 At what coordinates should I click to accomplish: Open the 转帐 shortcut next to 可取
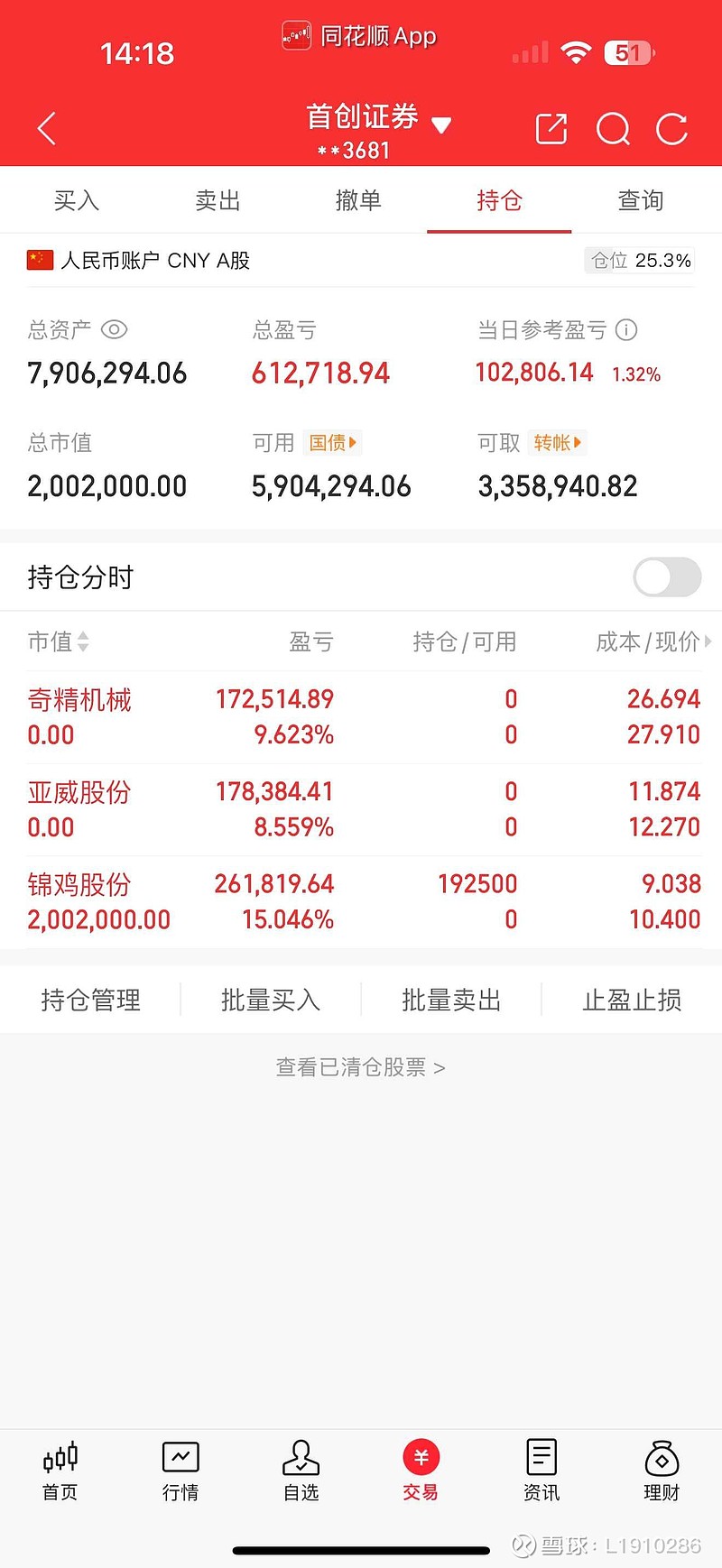click(x=558, y=443)
